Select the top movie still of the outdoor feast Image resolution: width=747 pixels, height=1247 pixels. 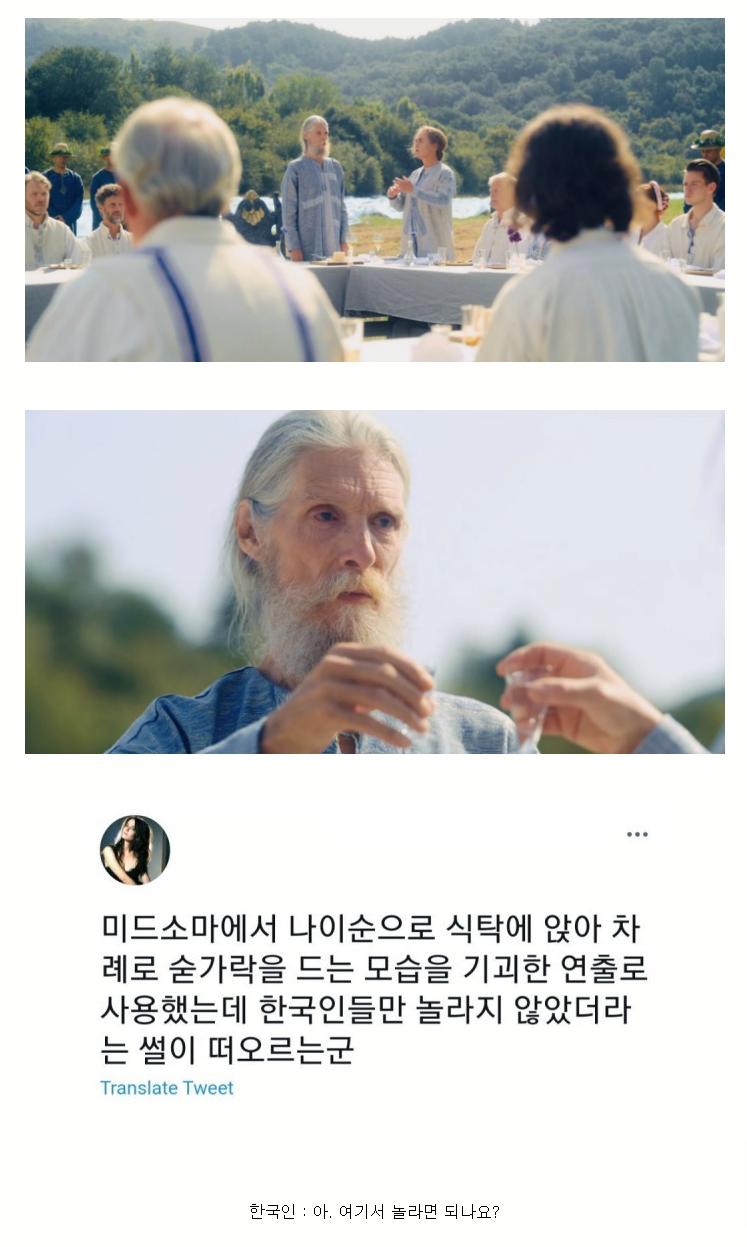point(373,190)
